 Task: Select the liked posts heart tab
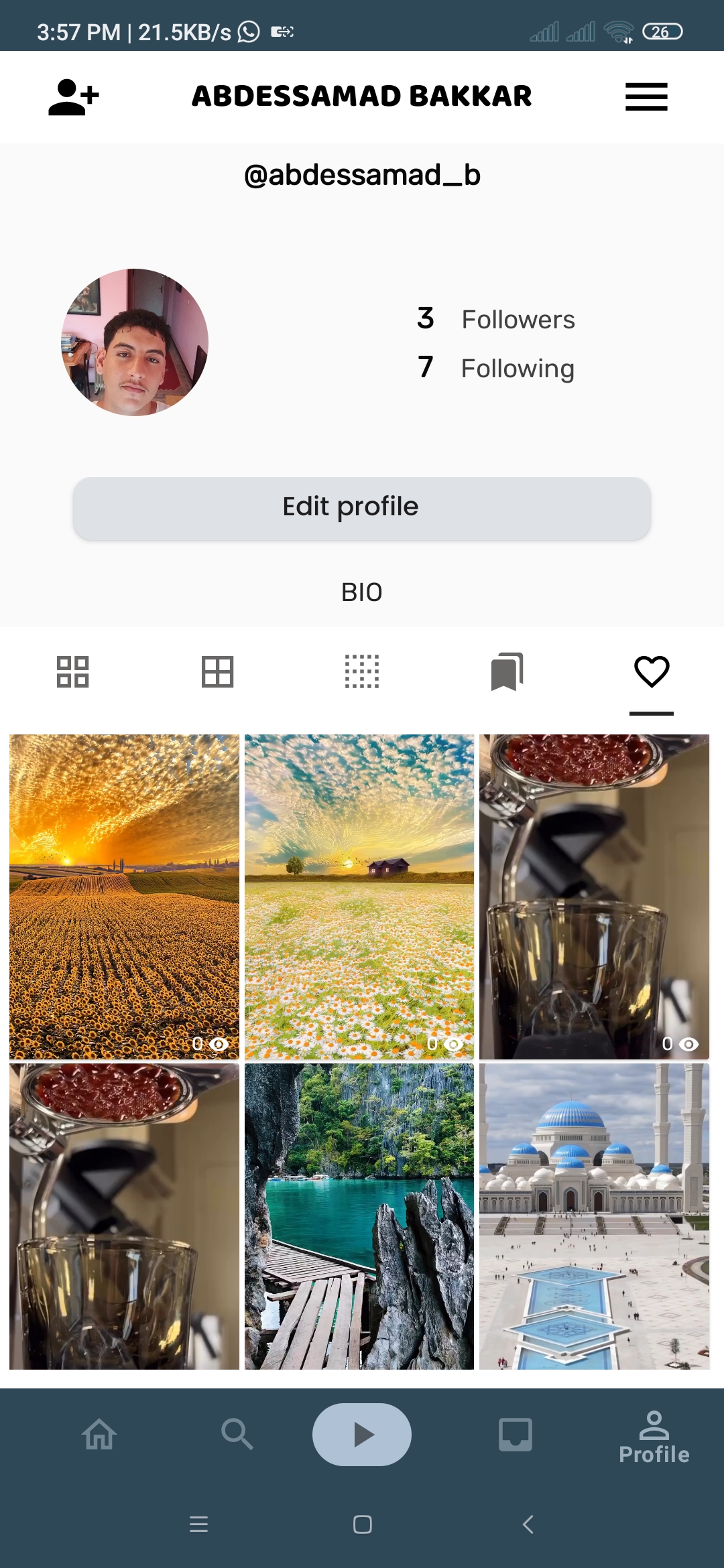pos(652,671)
